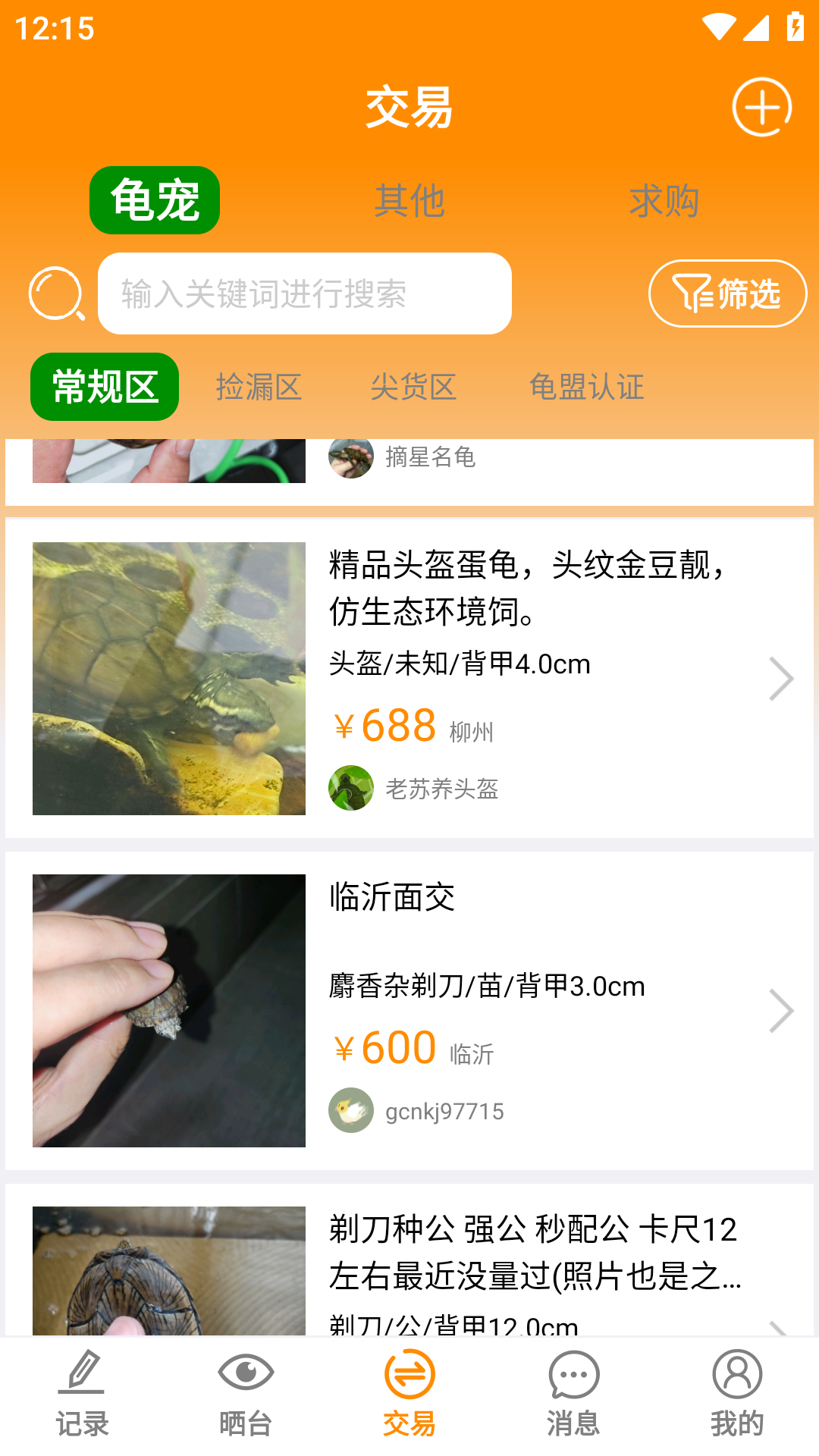The image size is (819, 1456).
Task: Expand the 临沂面交 listing details
Action: (x=780, y=1010)
